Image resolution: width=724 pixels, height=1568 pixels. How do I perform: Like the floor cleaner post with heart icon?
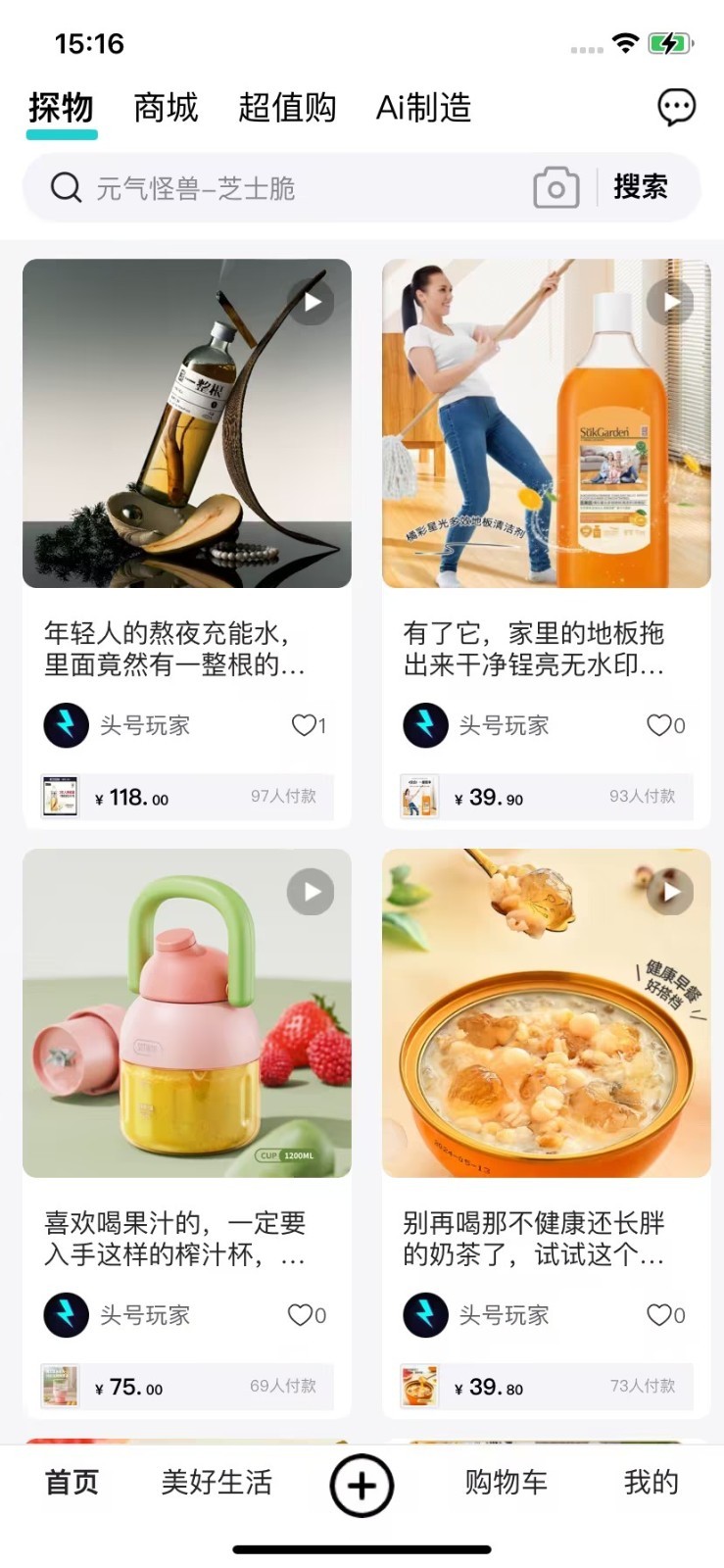click(661, 725)
